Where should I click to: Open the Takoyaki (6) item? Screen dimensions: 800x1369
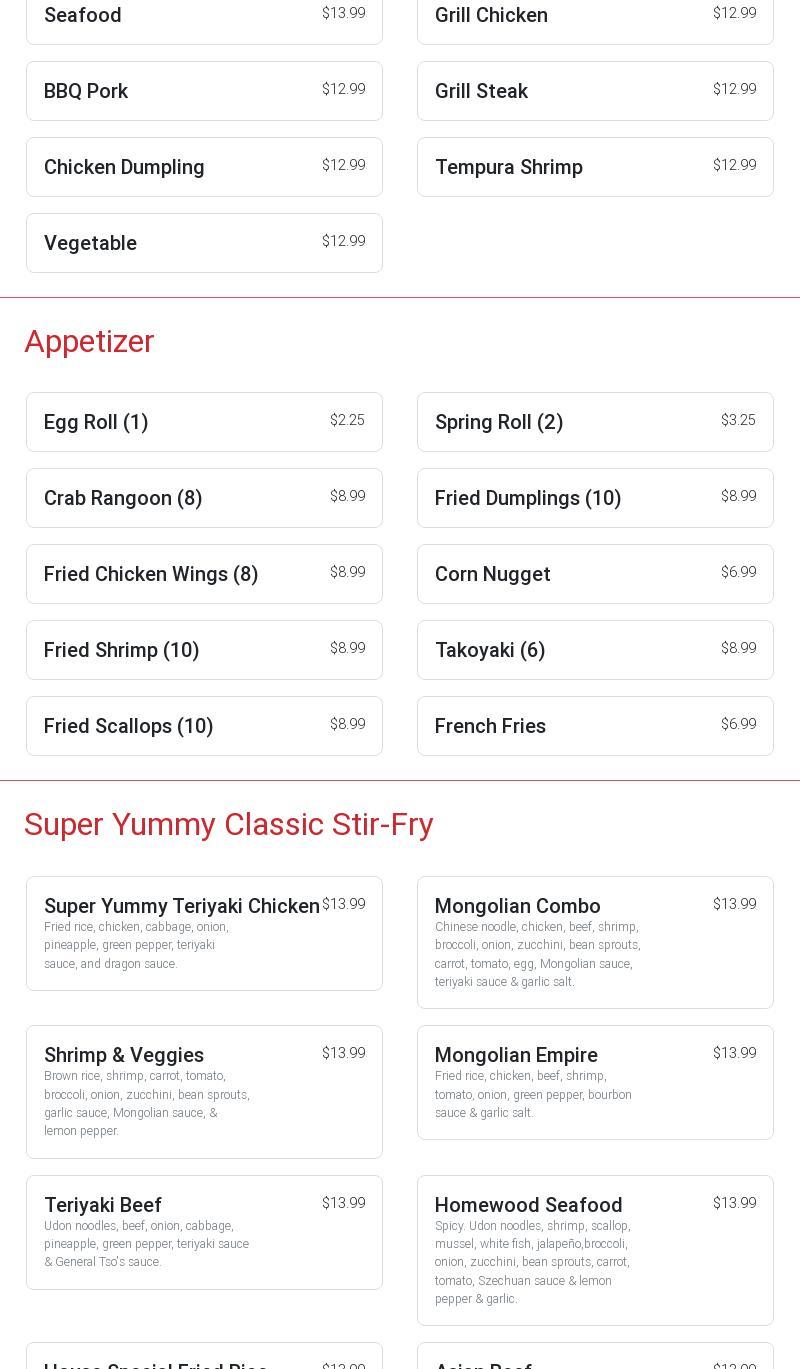click(x=595, y=650)
